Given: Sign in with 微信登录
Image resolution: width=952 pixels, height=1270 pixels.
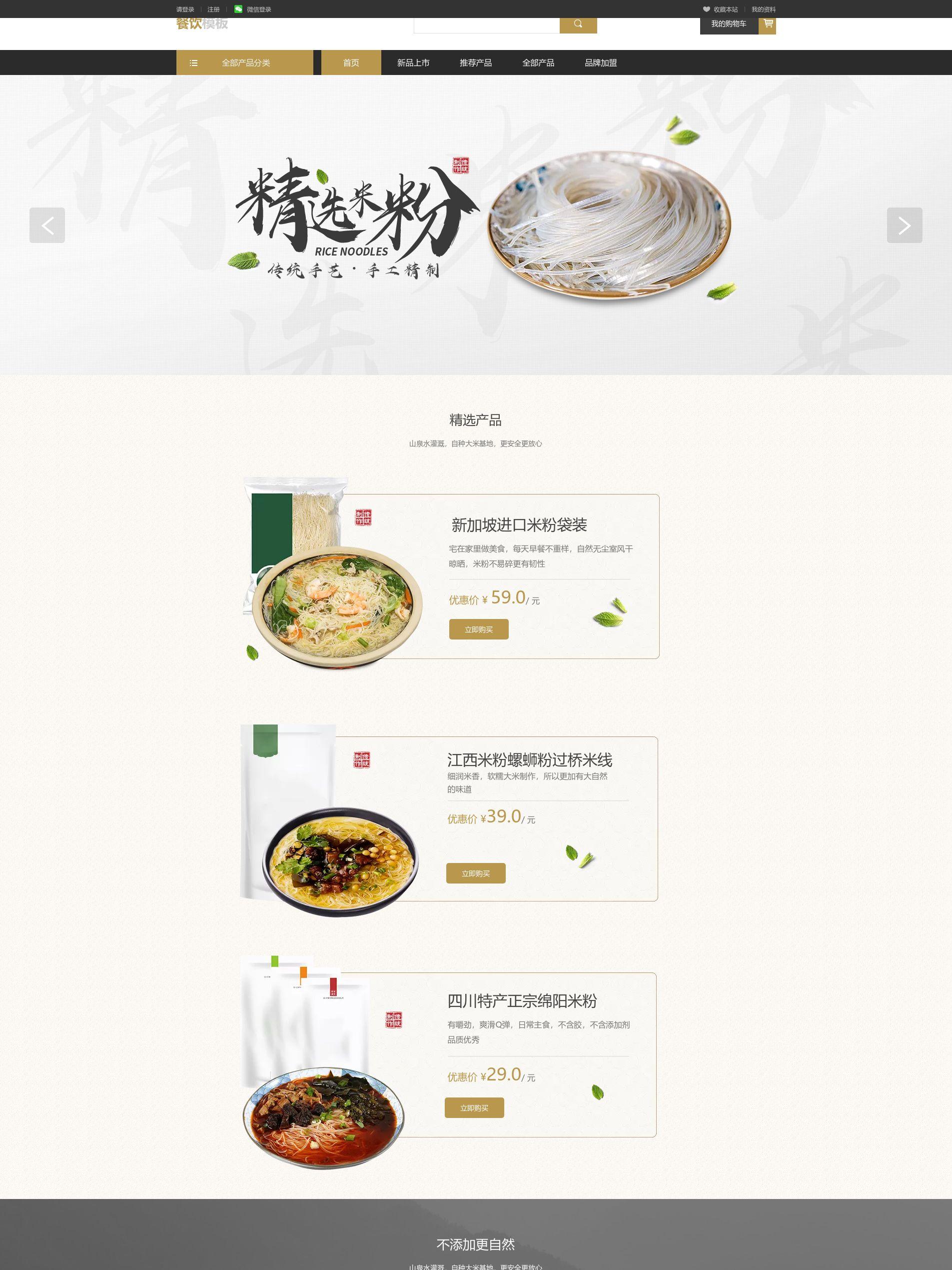Looking at the screenshot, I should [253, 9].
